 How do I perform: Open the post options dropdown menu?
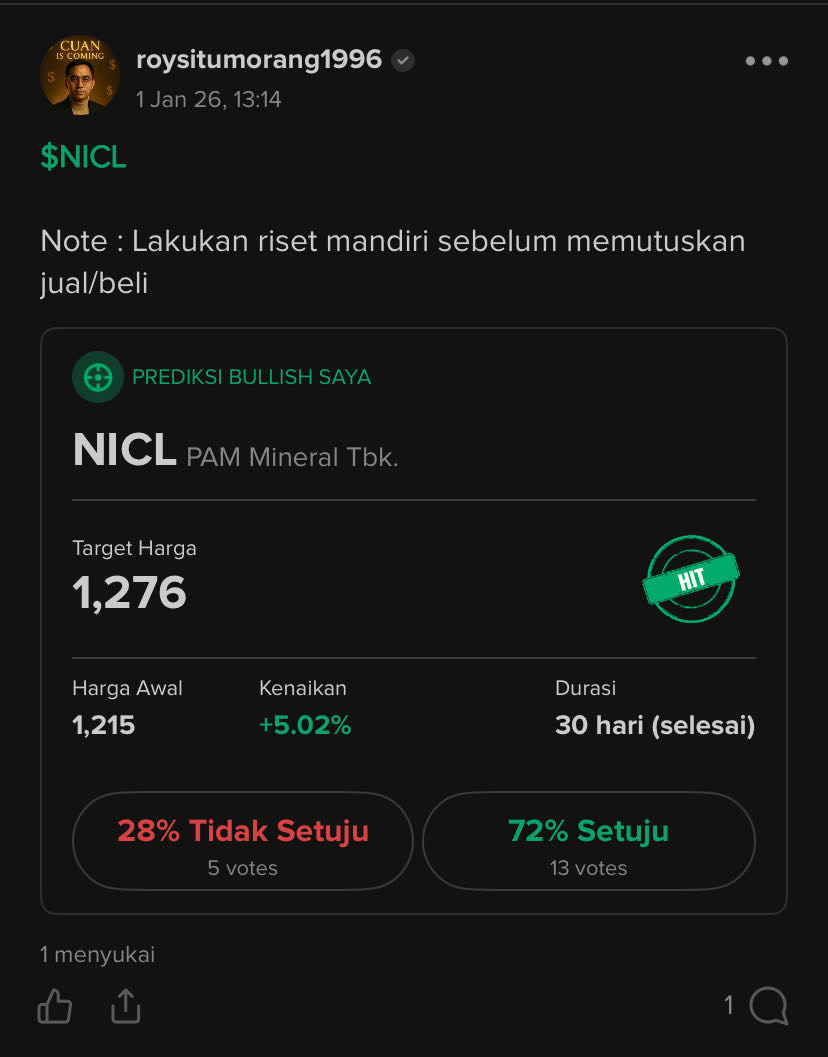[765, 60]
